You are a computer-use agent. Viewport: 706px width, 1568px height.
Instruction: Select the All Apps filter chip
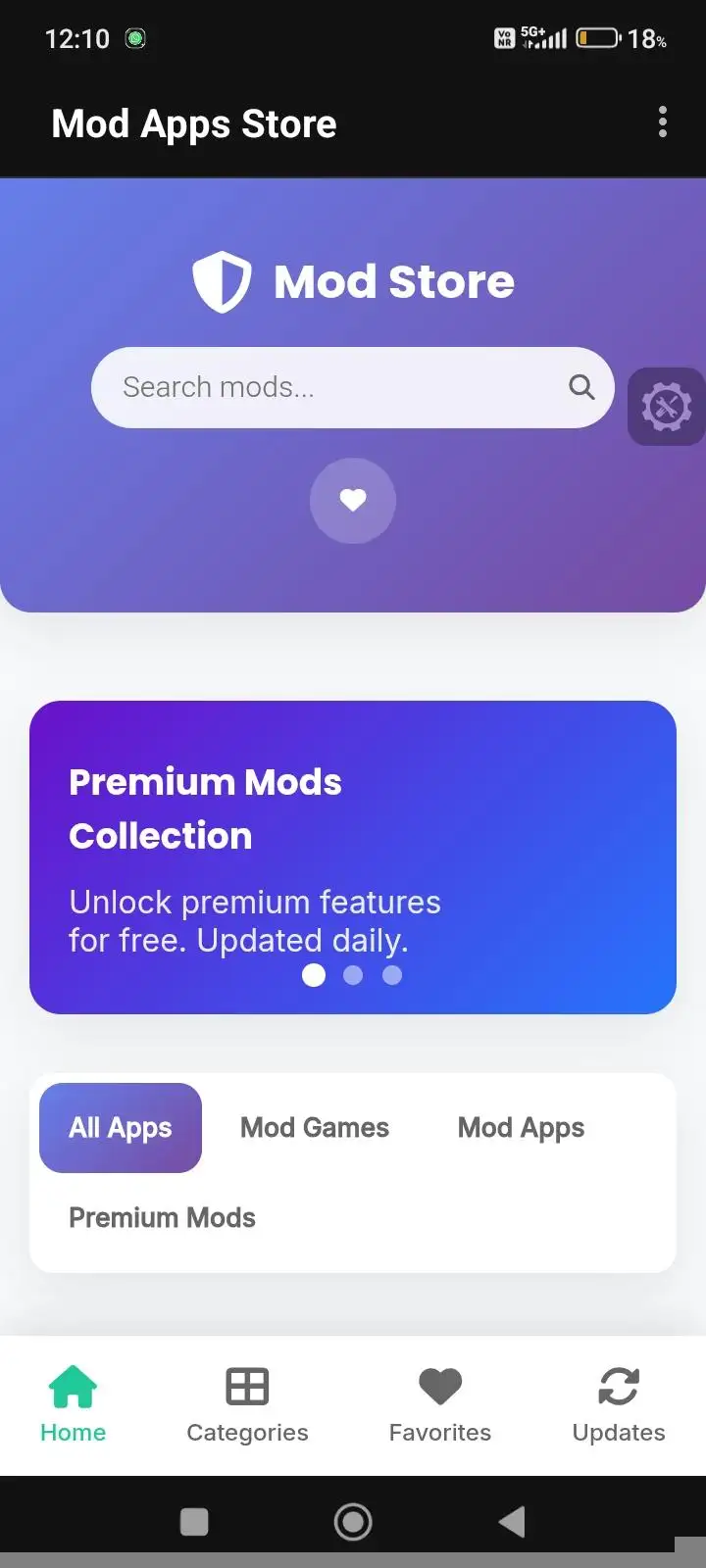coord(121,1128)
